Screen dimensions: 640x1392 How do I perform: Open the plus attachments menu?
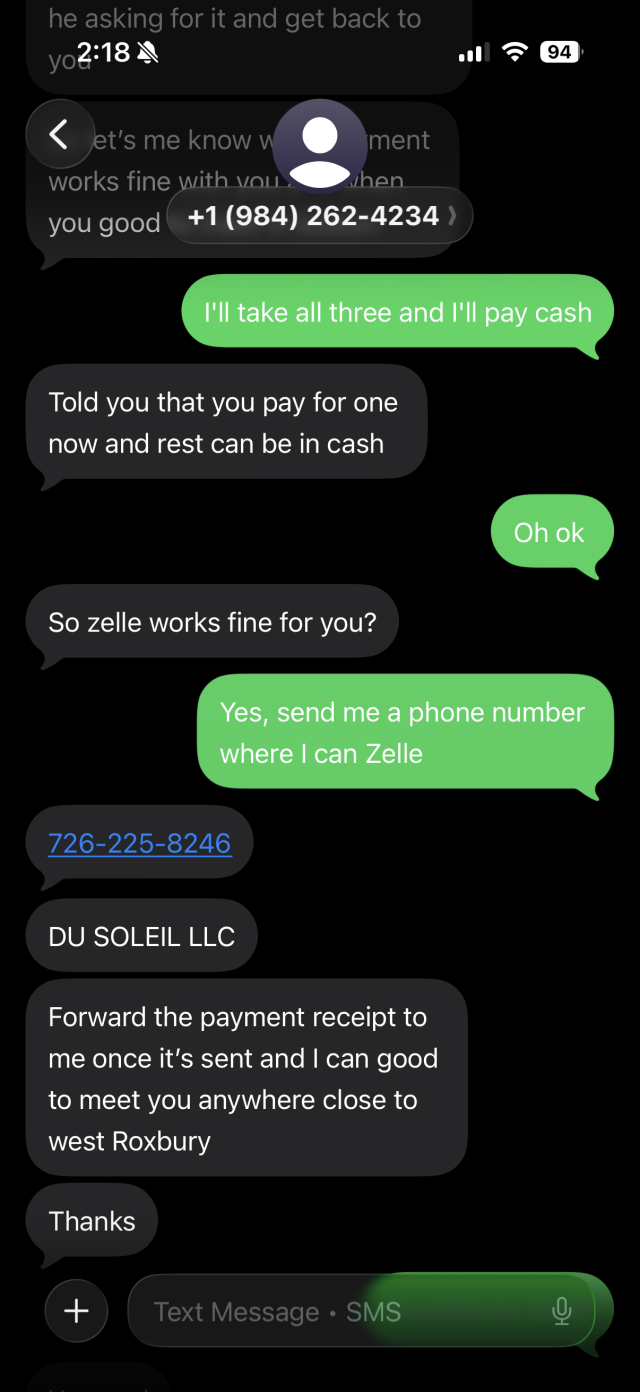(76, 1310)
